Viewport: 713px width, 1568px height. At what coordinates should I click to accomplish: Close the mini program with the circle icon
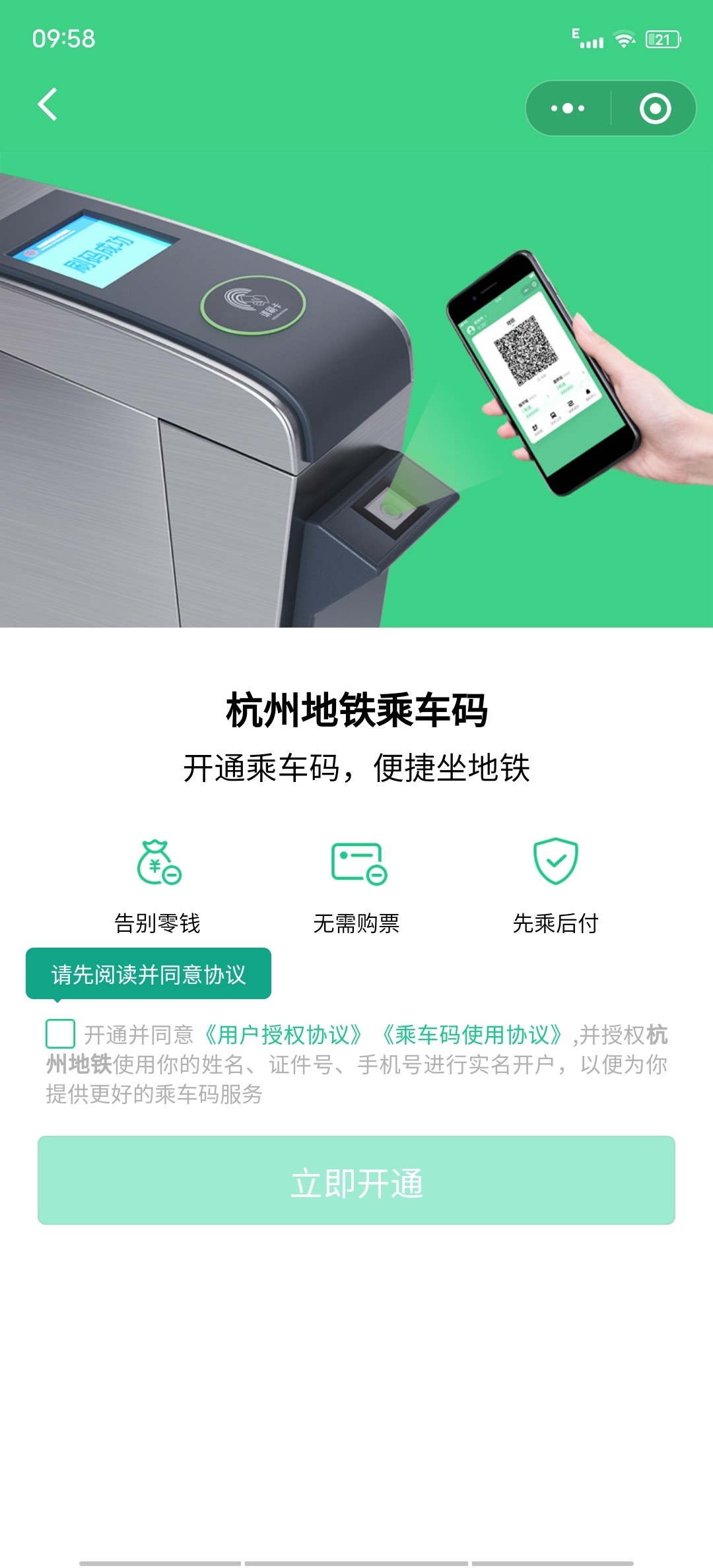click(x=655, y=108)
